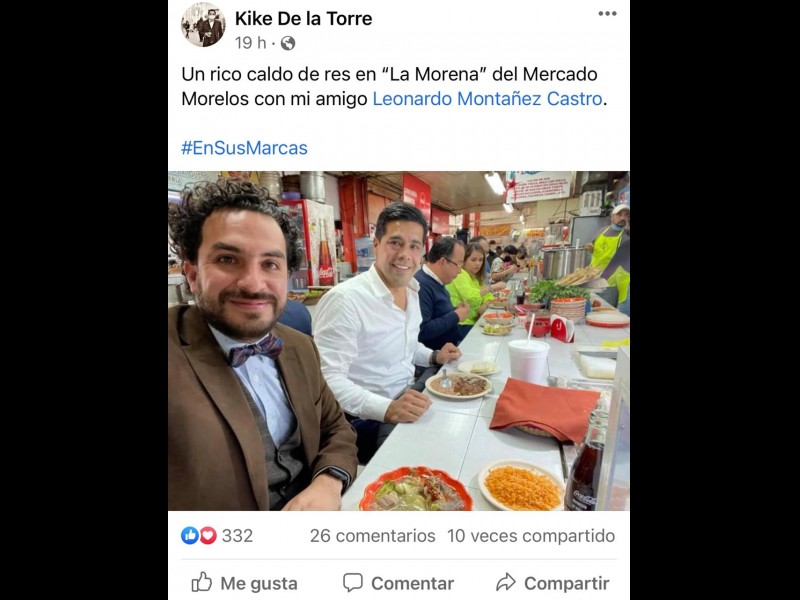See the 10 veces compartido list
The image size is (800, 600).
click(530, 536)
